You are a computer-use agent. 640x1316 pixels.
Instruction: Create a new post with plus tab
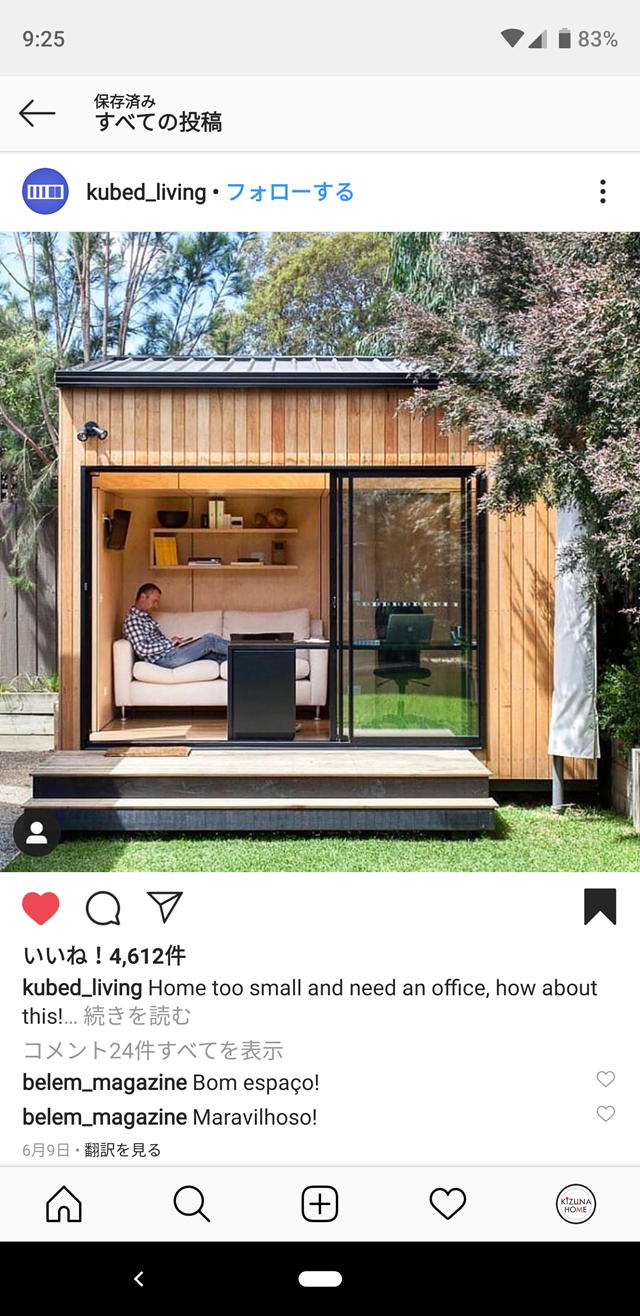320,1204
